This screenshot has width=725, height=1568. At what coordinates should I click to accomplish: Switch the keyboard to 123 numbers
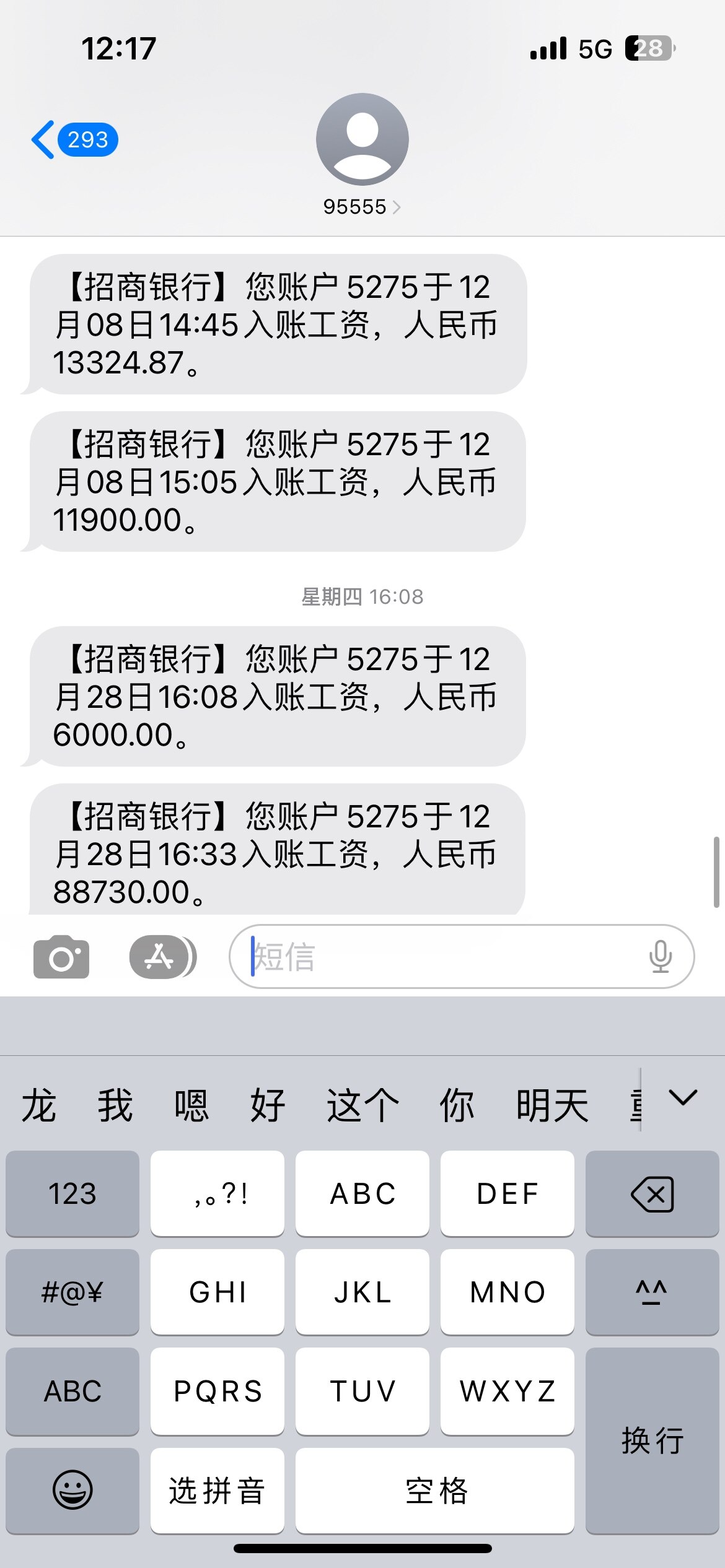[x=72, y=1193]
